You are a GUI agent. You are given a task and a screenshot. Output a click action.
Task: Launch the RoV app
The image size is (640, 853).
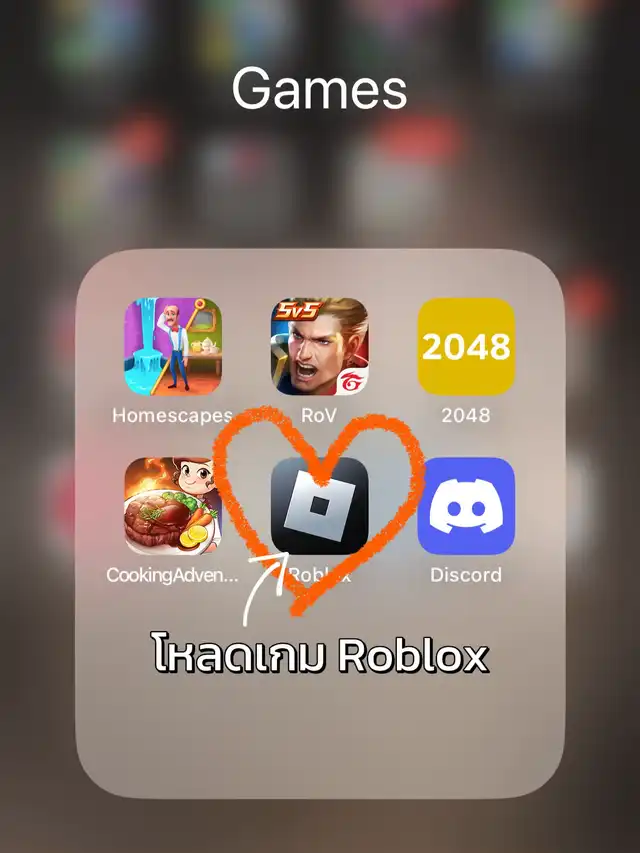pyautogui.click(x=319, y=346)
